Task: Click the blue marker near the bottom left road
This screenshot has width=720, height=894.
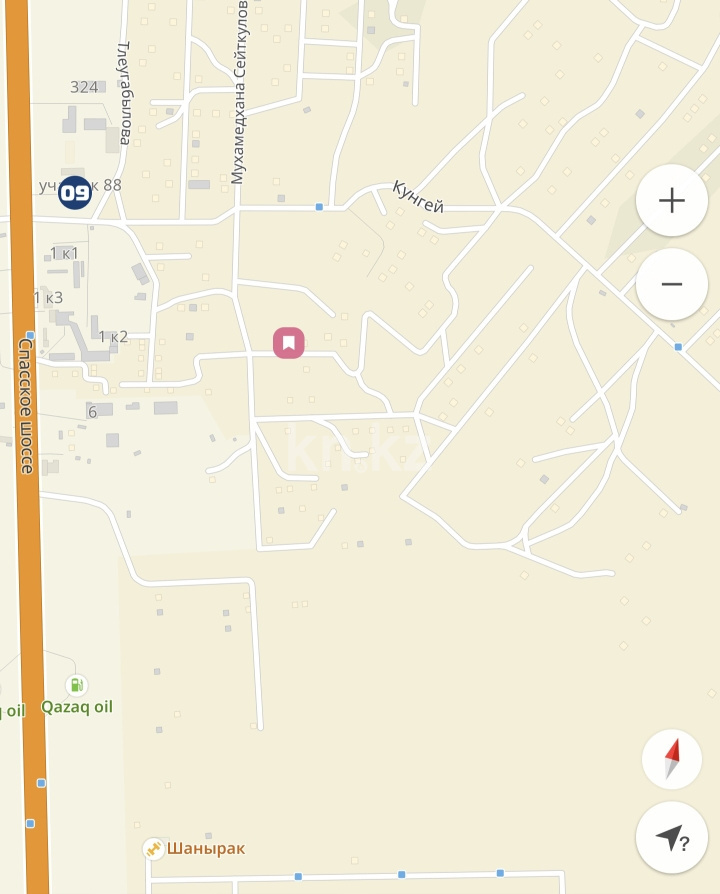Action: pyautogui.click(x=29, y=824)
